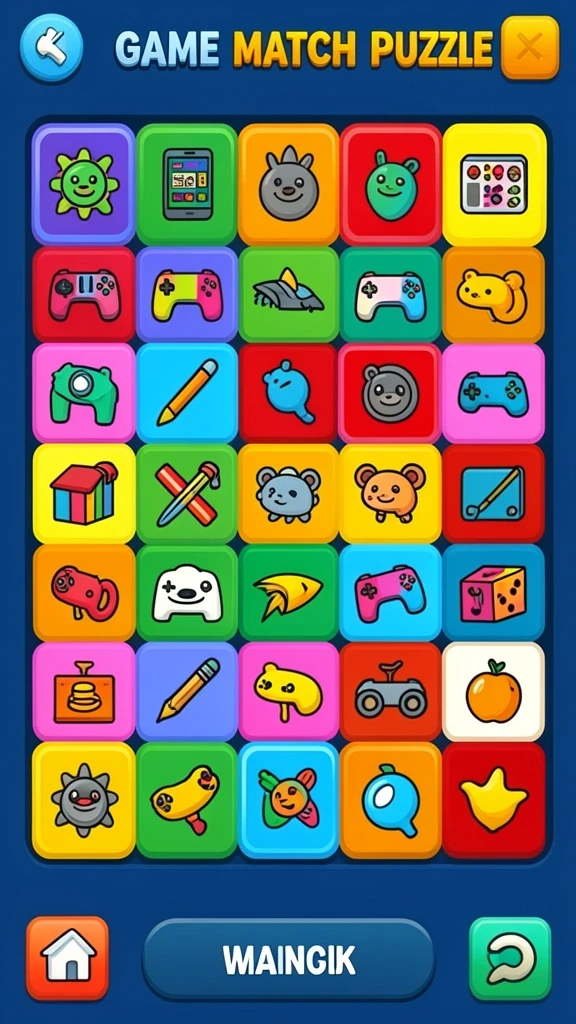Tap the hammer tool button
This screenshot has width=576, height=1024.
point(51,47)
